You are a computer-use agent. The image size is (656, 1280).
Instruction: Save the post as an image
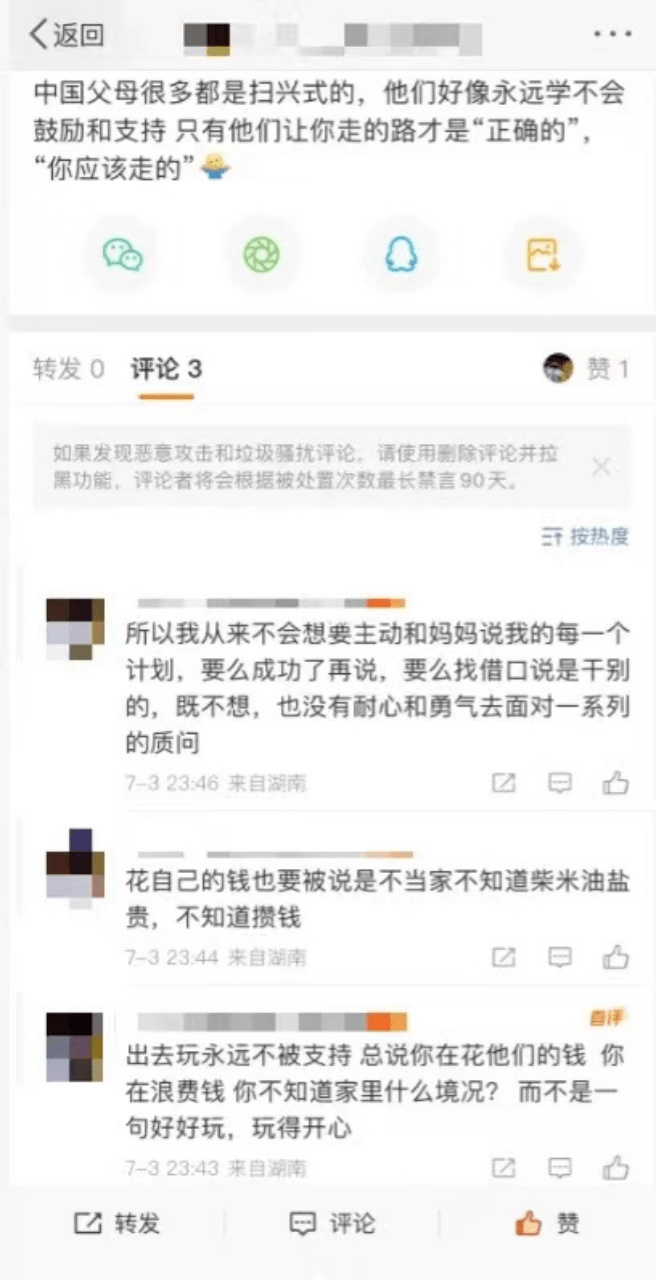pos(543,256)
